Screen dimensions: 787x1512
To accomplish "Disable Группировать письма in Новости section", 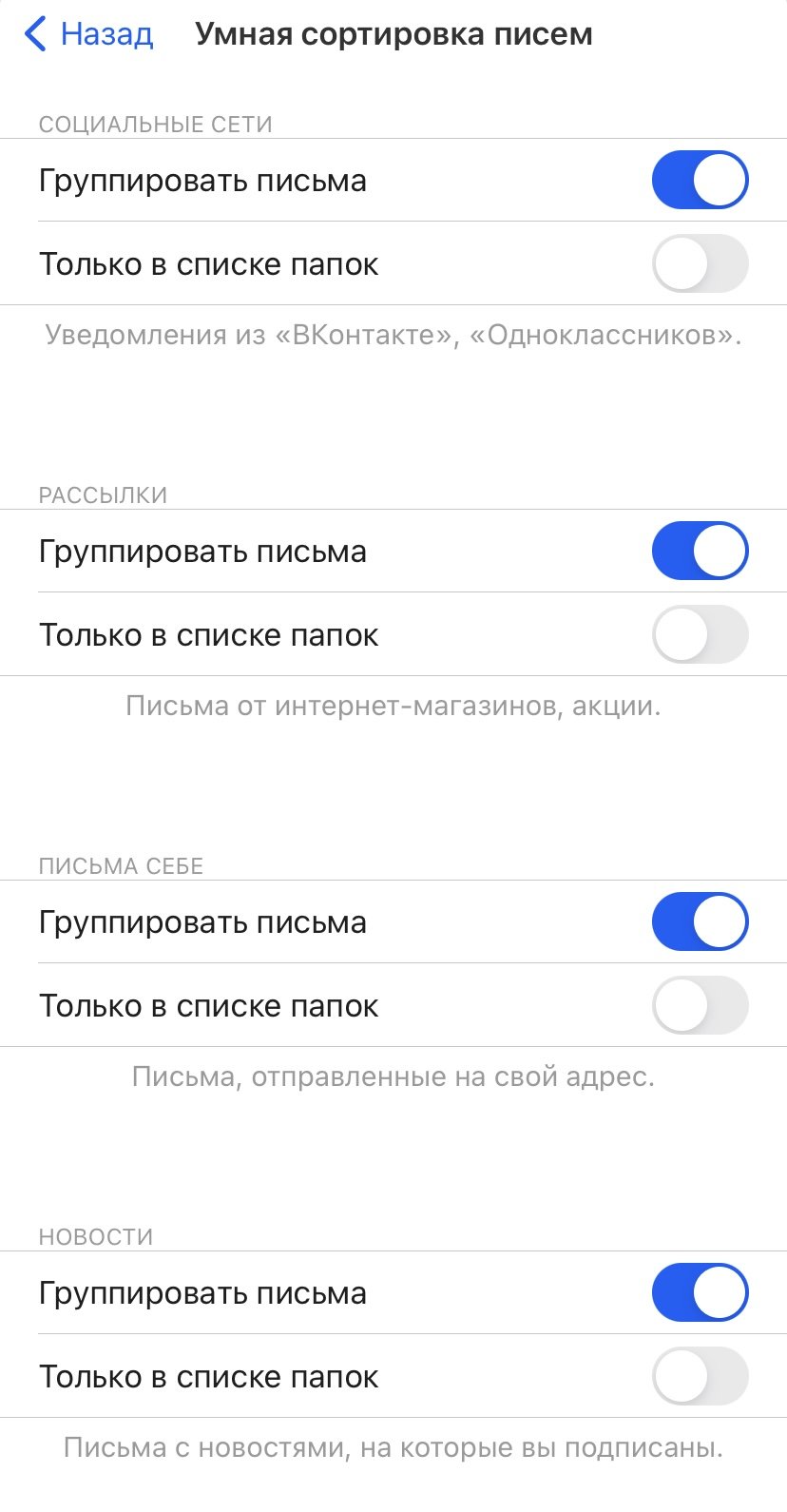I will (701, 1292).
